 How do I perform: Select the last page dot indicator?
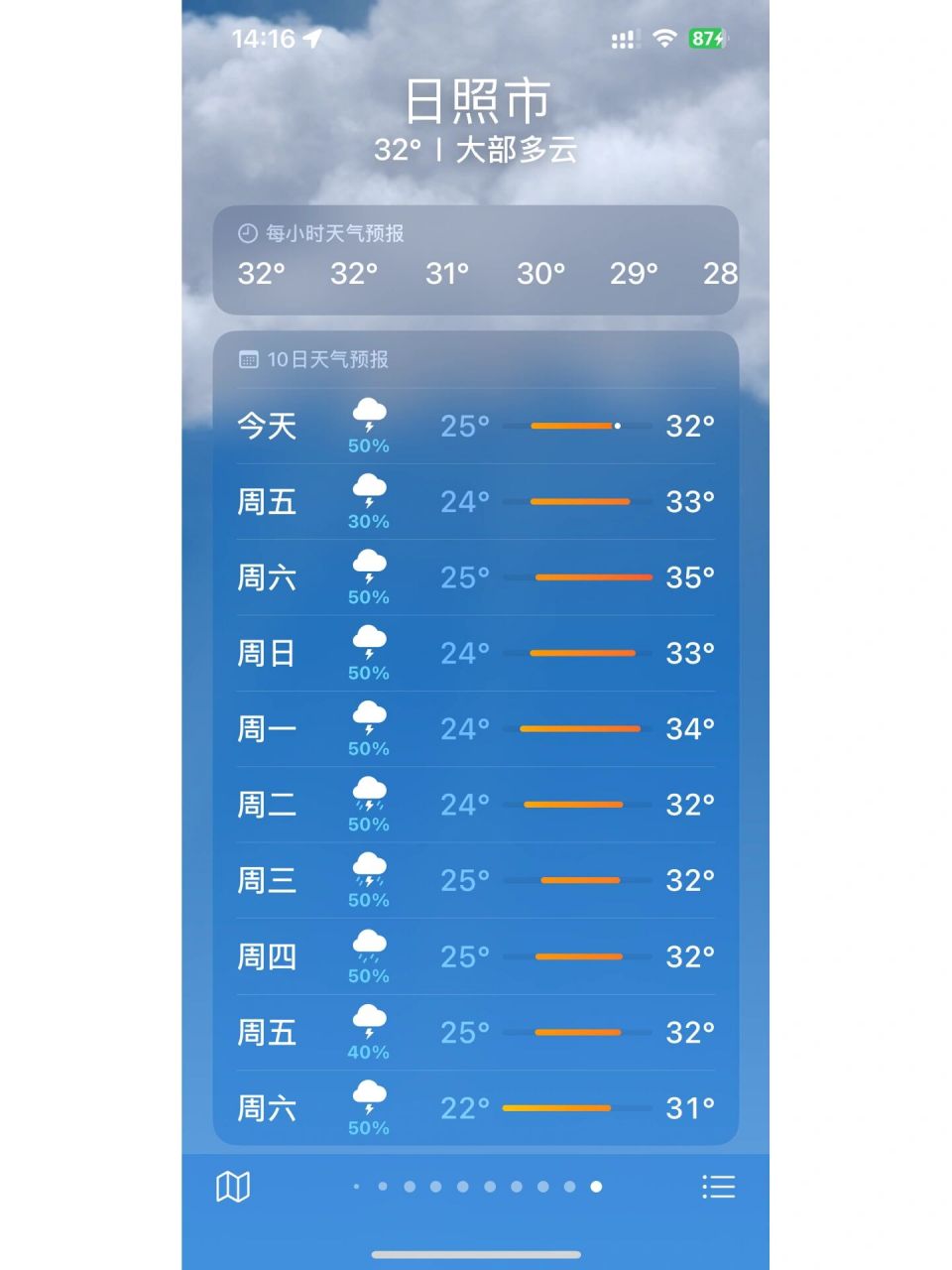[596, 1187]
